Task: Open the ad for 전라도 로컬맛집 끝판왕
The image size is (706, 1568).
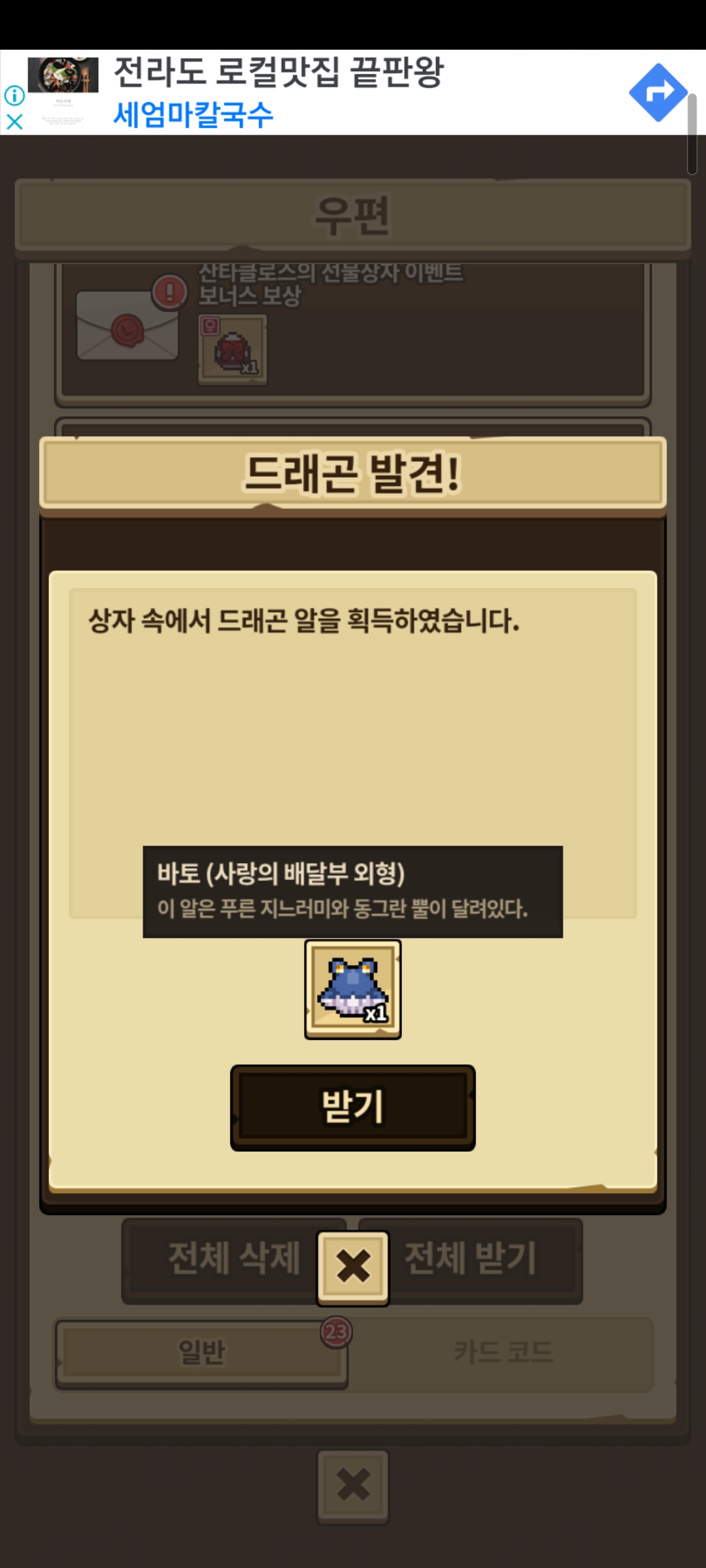Action: tap(279, 72)
